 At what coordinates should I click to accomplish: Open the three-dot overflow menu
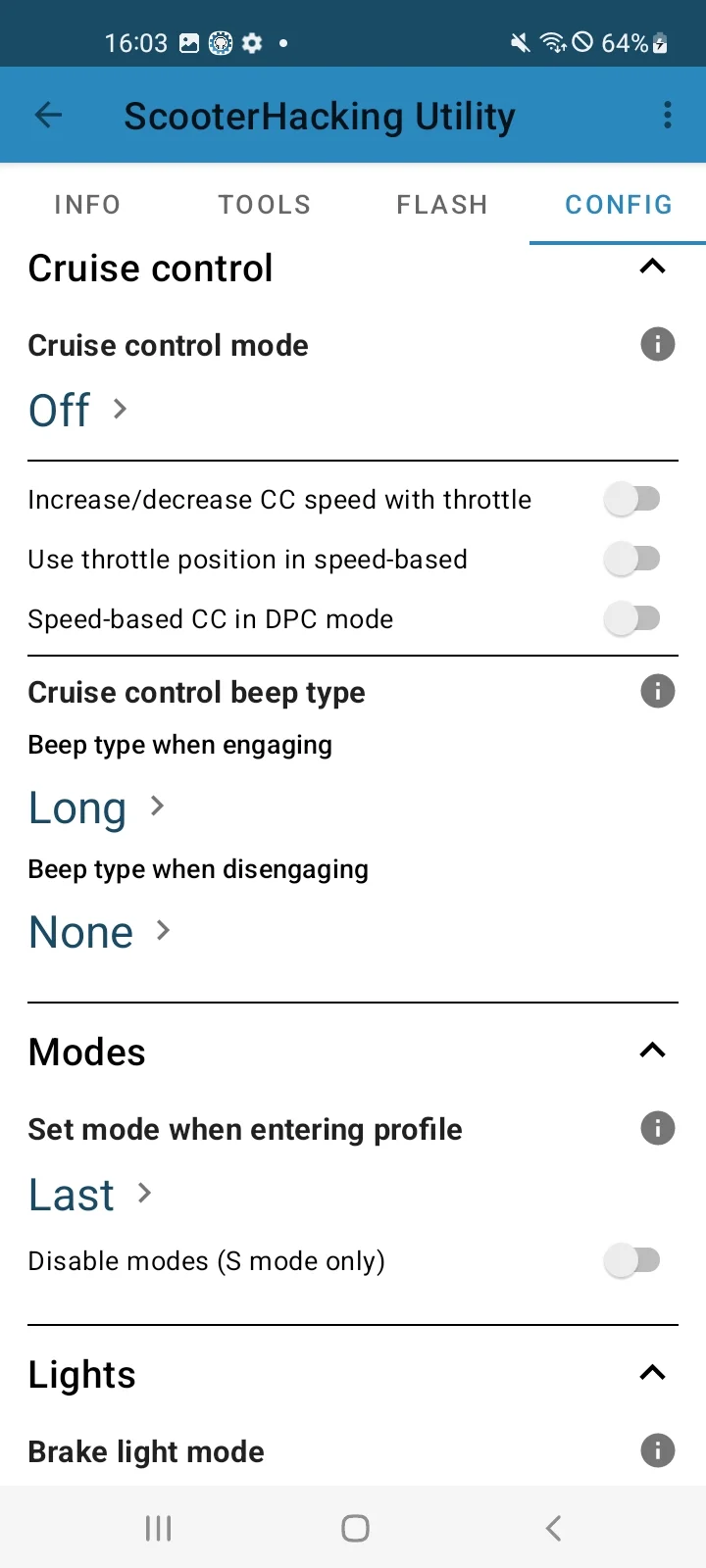(668, 116)
